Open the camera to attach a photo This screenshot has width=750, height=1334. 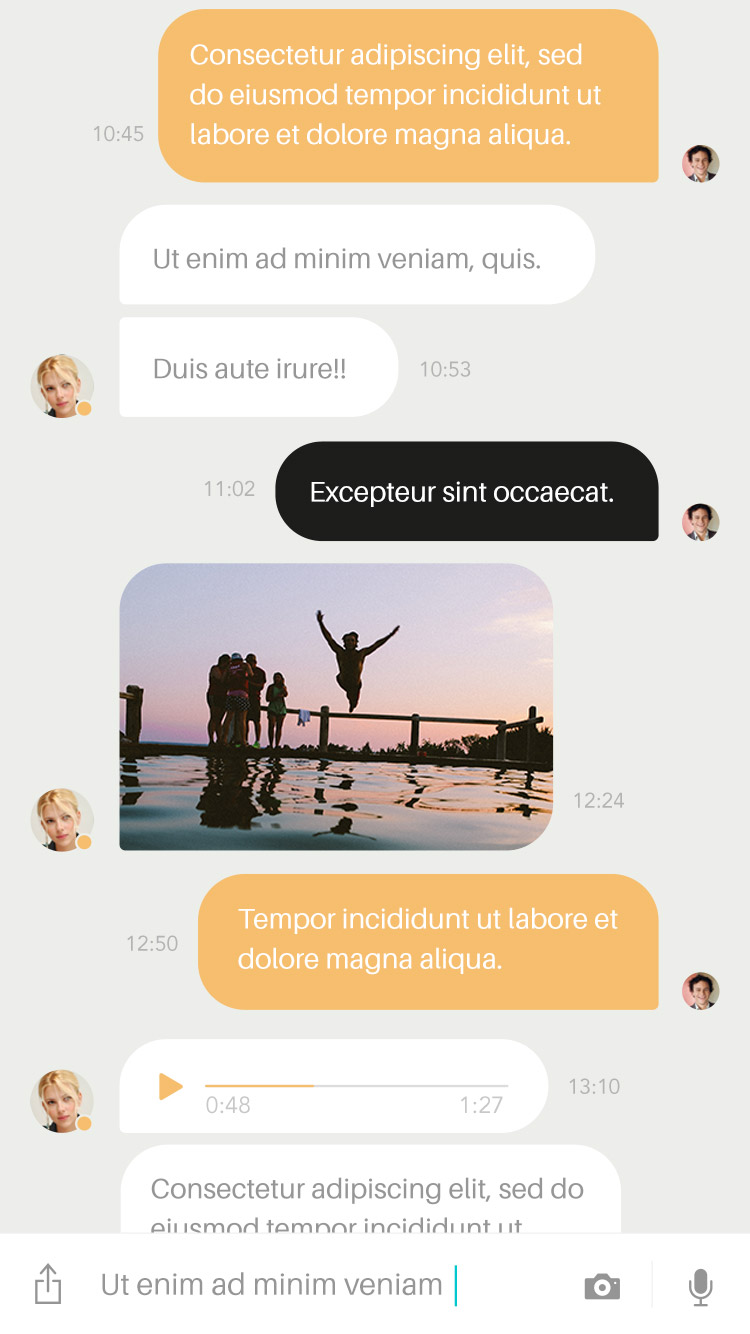tap(602, 1286)
